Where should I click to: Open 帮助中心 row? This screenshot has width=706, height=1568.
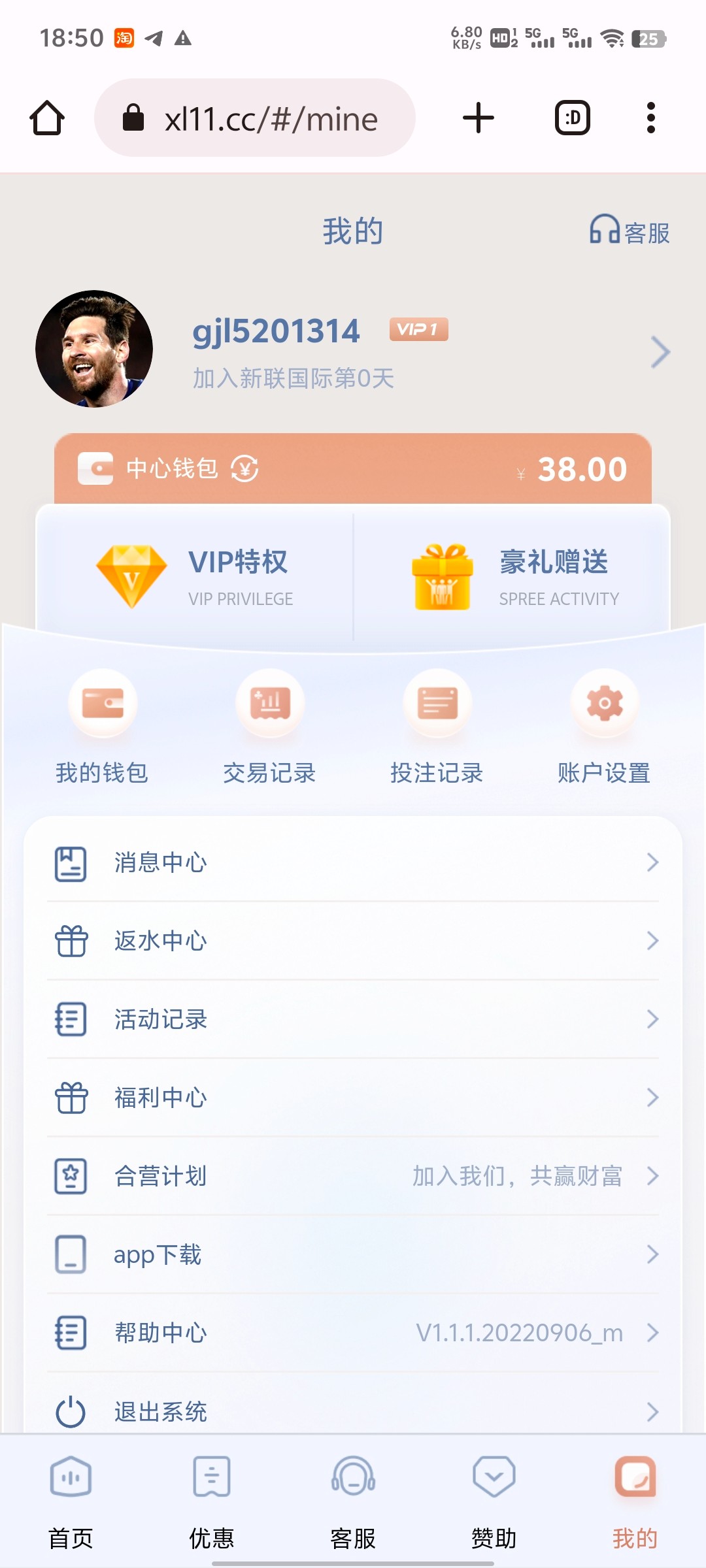[353, 1333]
